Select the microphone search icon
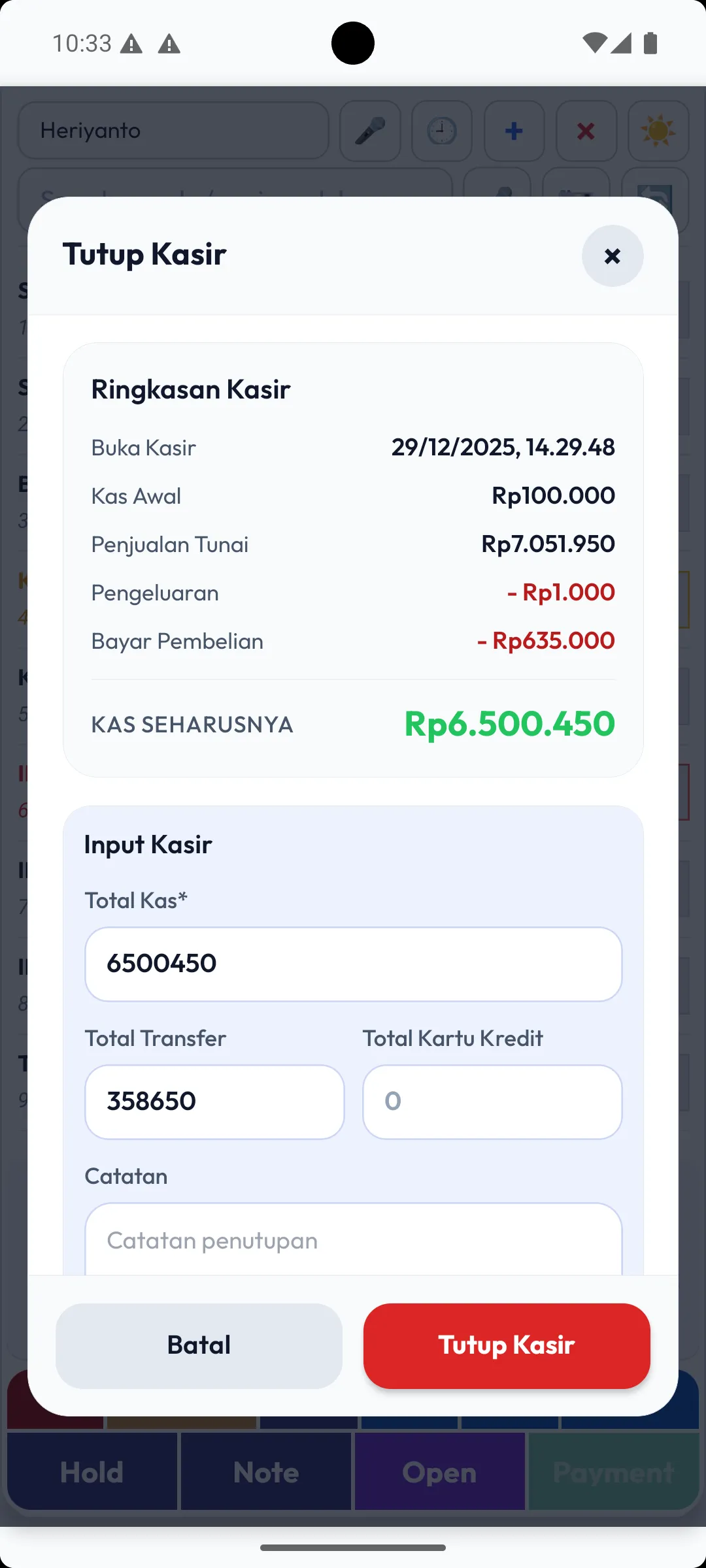Image resolution: width=706 pixels, height=1568 pixels. 370,131
